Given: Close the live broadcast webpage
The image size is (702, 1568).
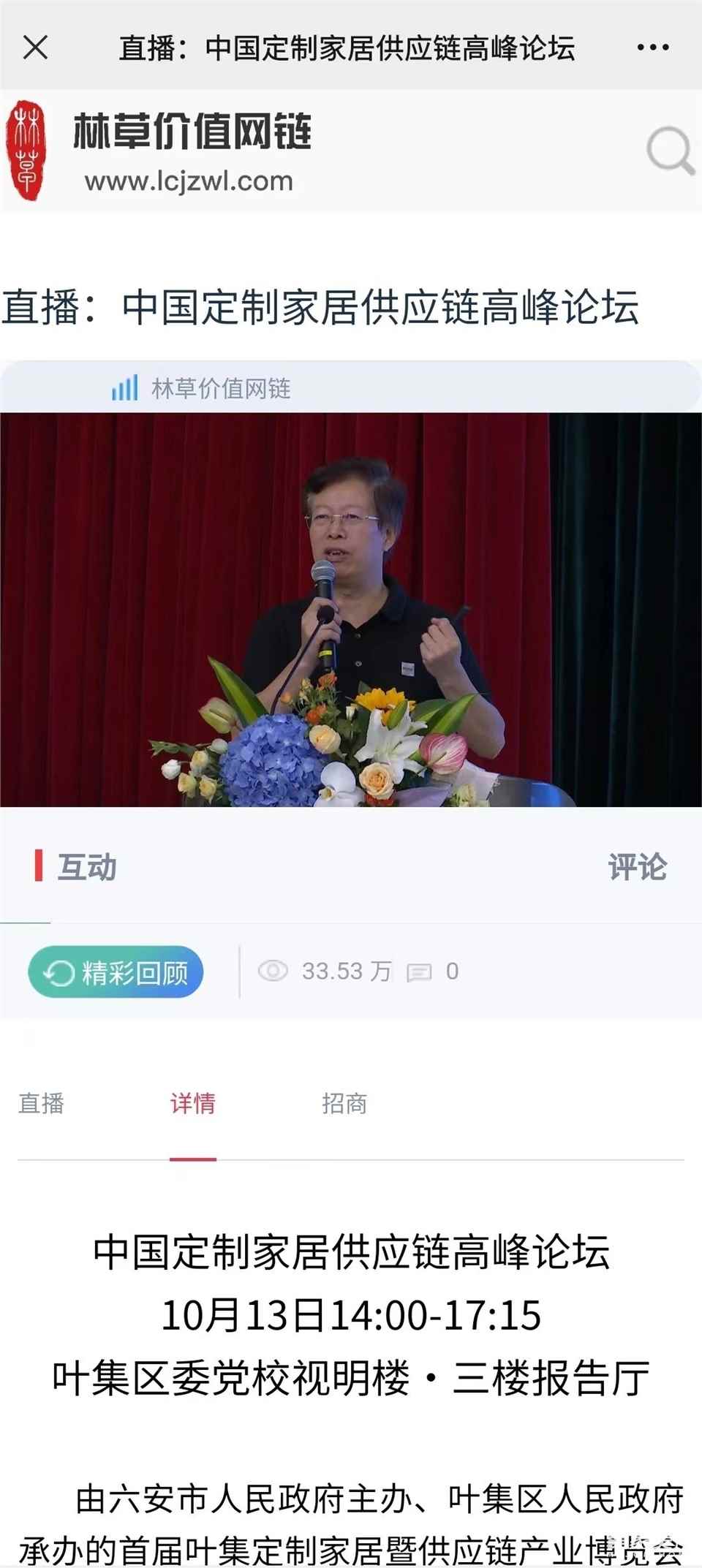Looking at the screenshot, I should click(35, 48).
